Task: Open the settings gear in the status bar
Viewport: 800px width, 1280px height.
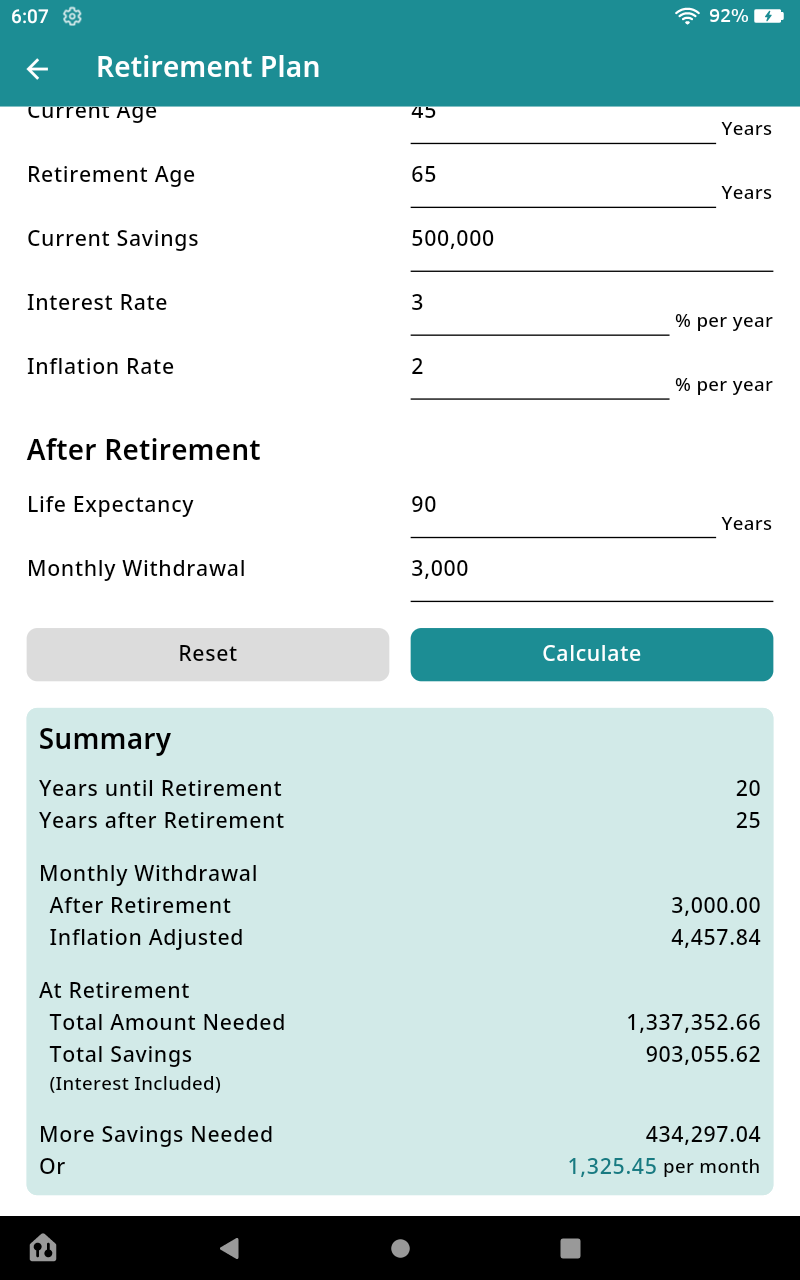Action: 71,16
